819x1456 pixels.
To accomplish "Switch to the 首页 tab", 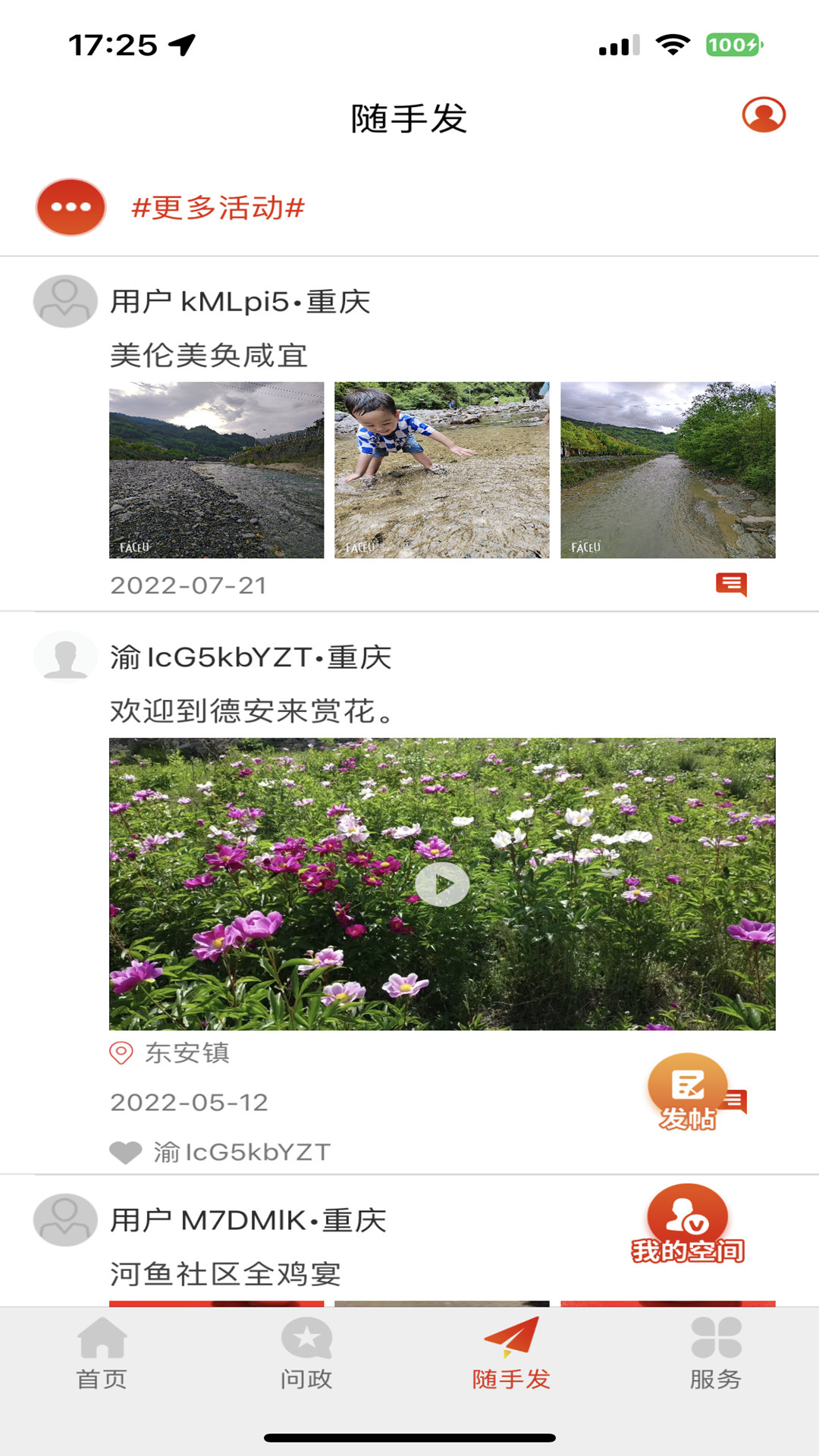I will 102,1355.
